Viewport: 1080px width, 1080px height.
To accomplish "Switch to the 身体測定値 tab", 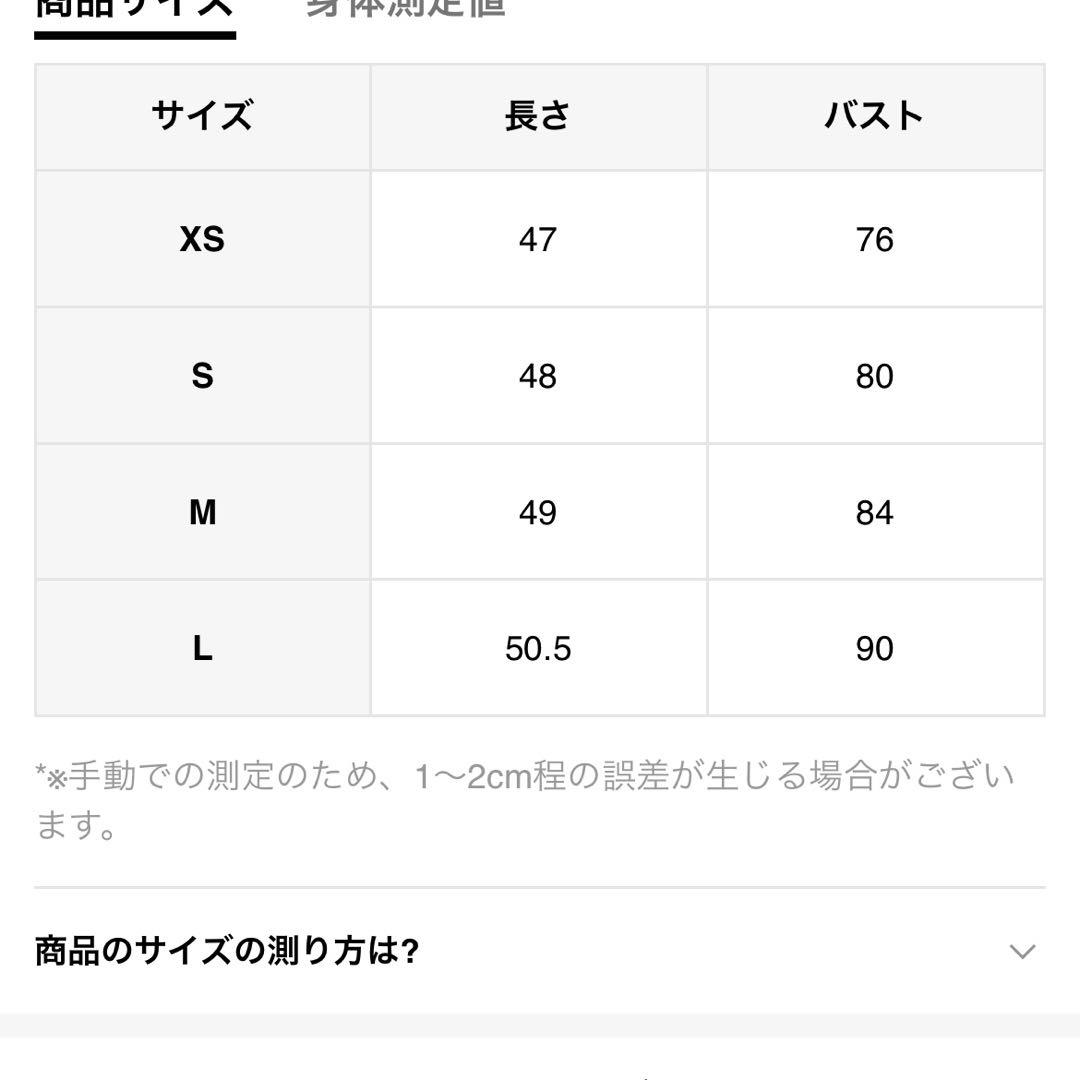I will pyautogui.click(x=405, y=8).
